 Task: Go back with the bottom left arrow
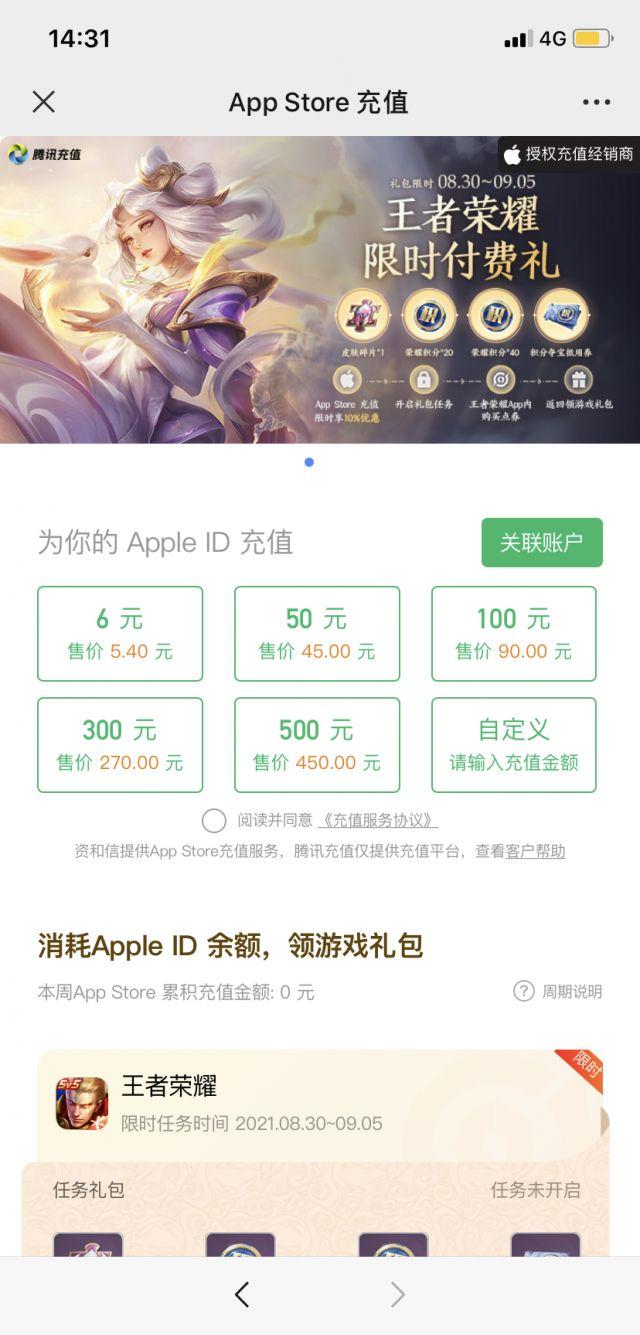[241, 1295]
